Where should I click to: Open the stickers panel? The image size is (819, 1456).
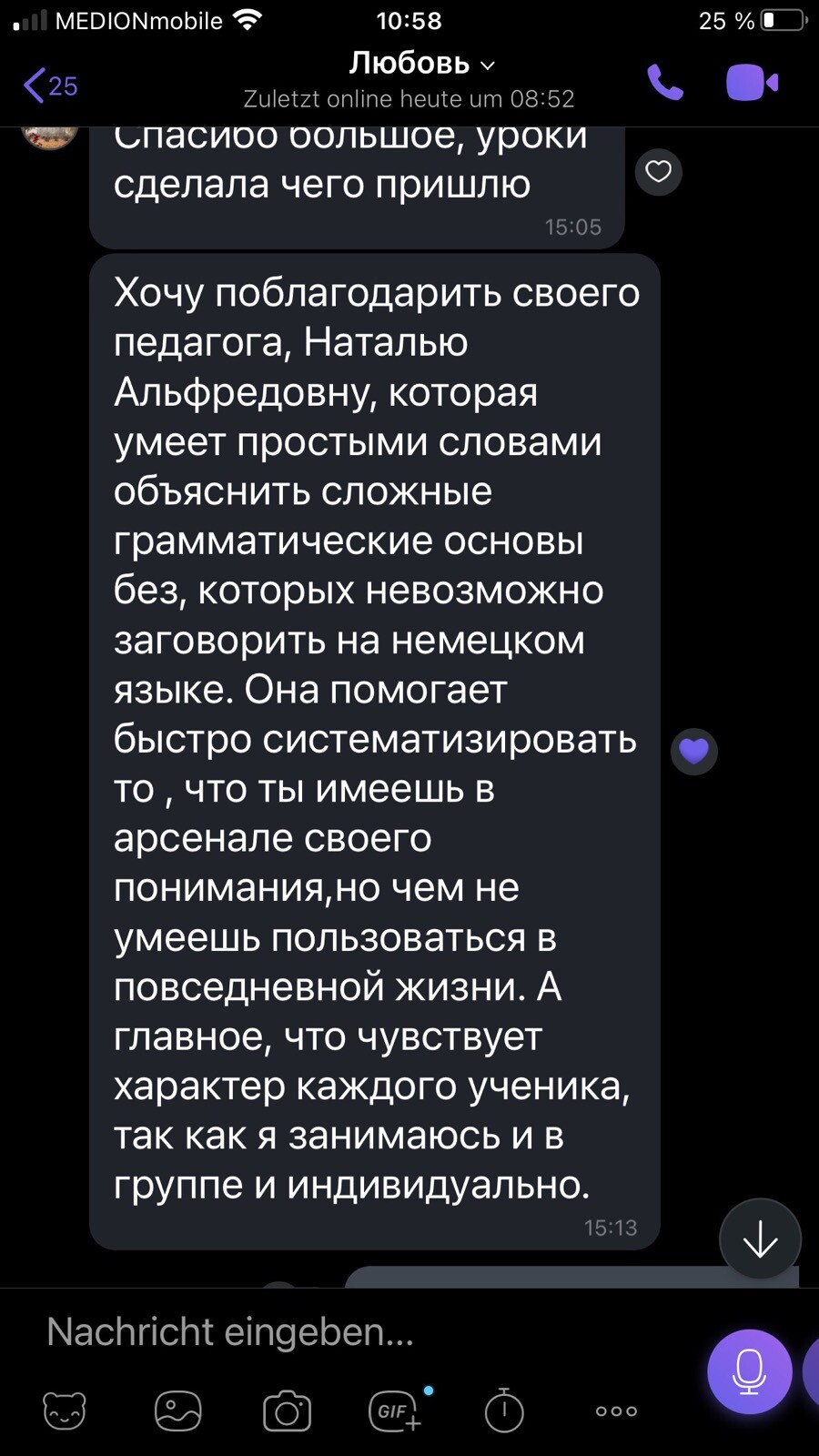tap(65, 1411)
